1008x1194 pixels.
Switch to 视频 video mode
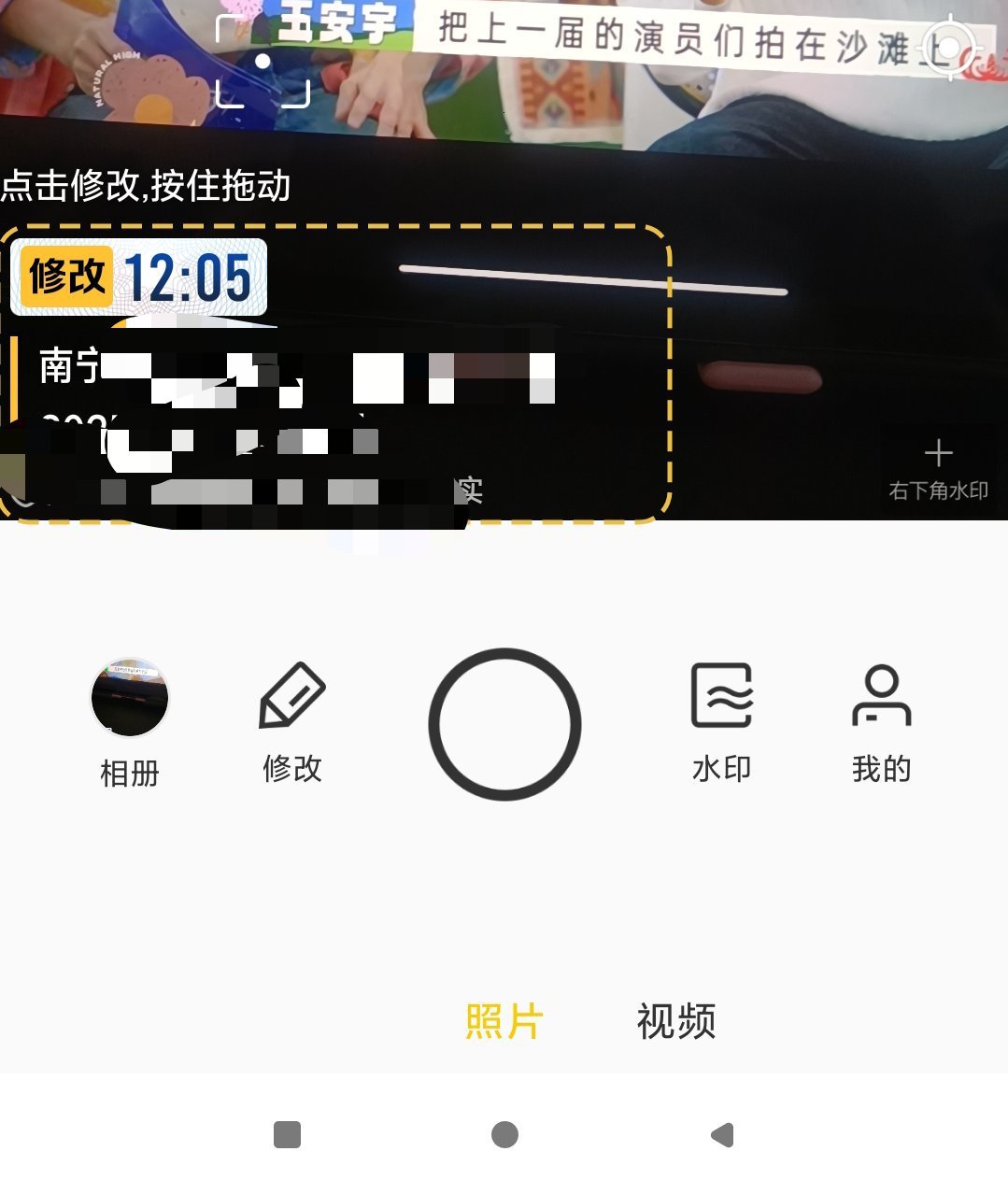(x=676, y=1021)
